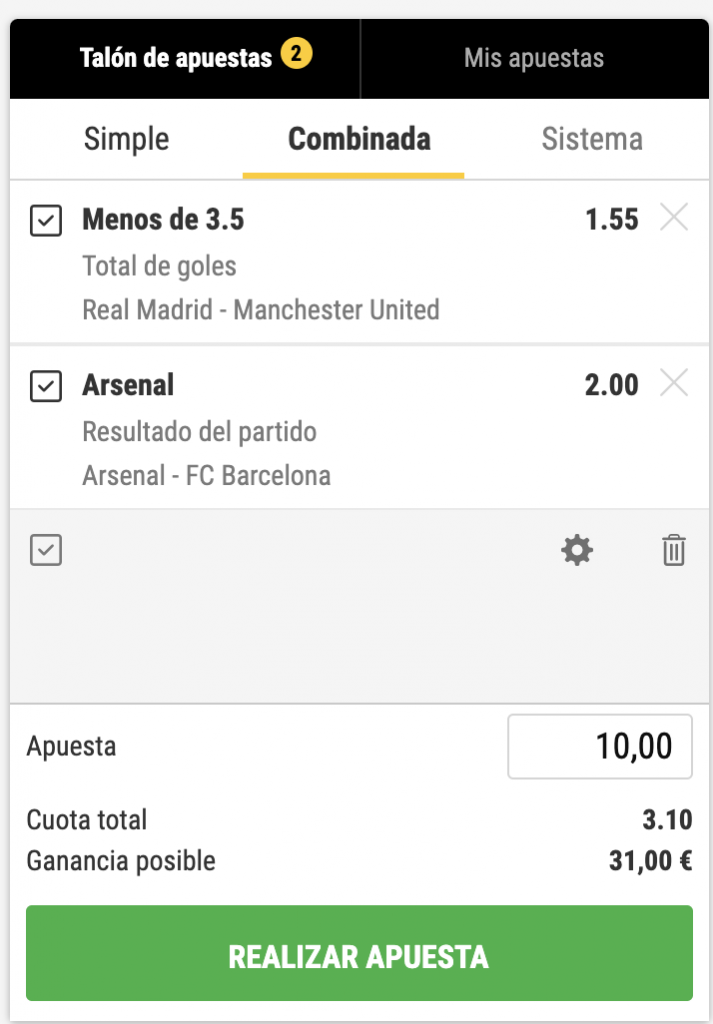Tap the green Realizar apuesta button
This screenshot has height=1024, width=713.
click(x=359, y=955)
